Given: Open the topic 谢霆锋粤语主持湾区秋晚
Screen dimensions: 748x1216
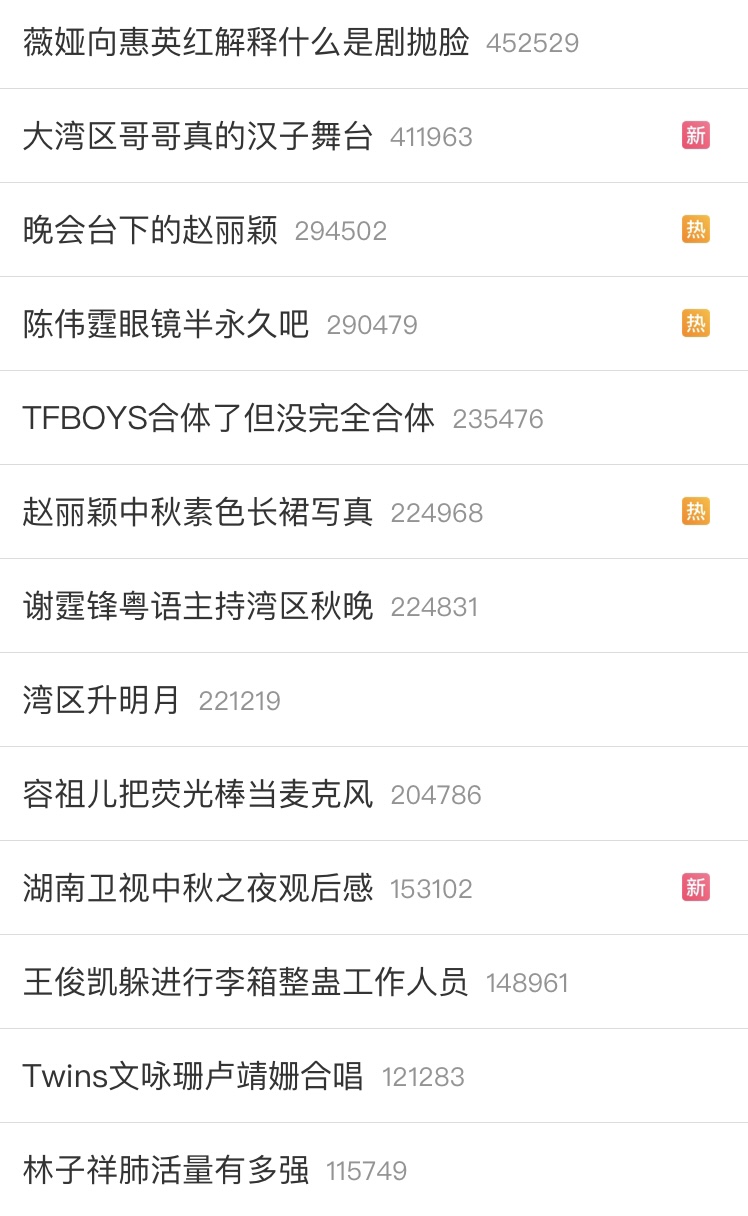Looking at the screenshot, I should pos(198,607).
